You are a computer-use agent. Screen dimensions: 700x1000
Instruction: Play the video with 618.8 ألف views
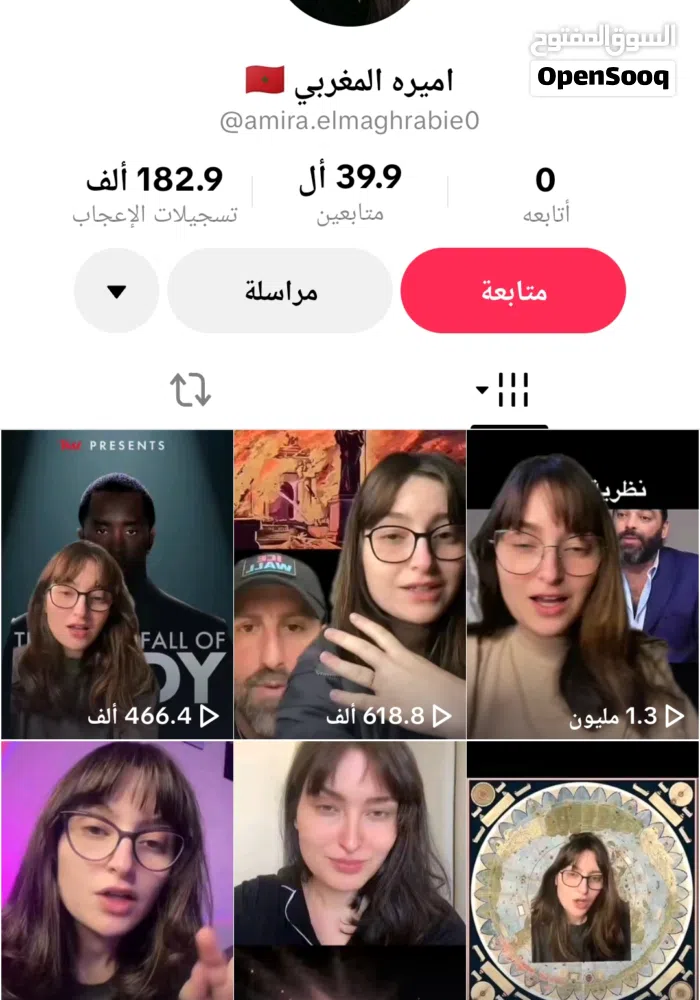(350, 585)
